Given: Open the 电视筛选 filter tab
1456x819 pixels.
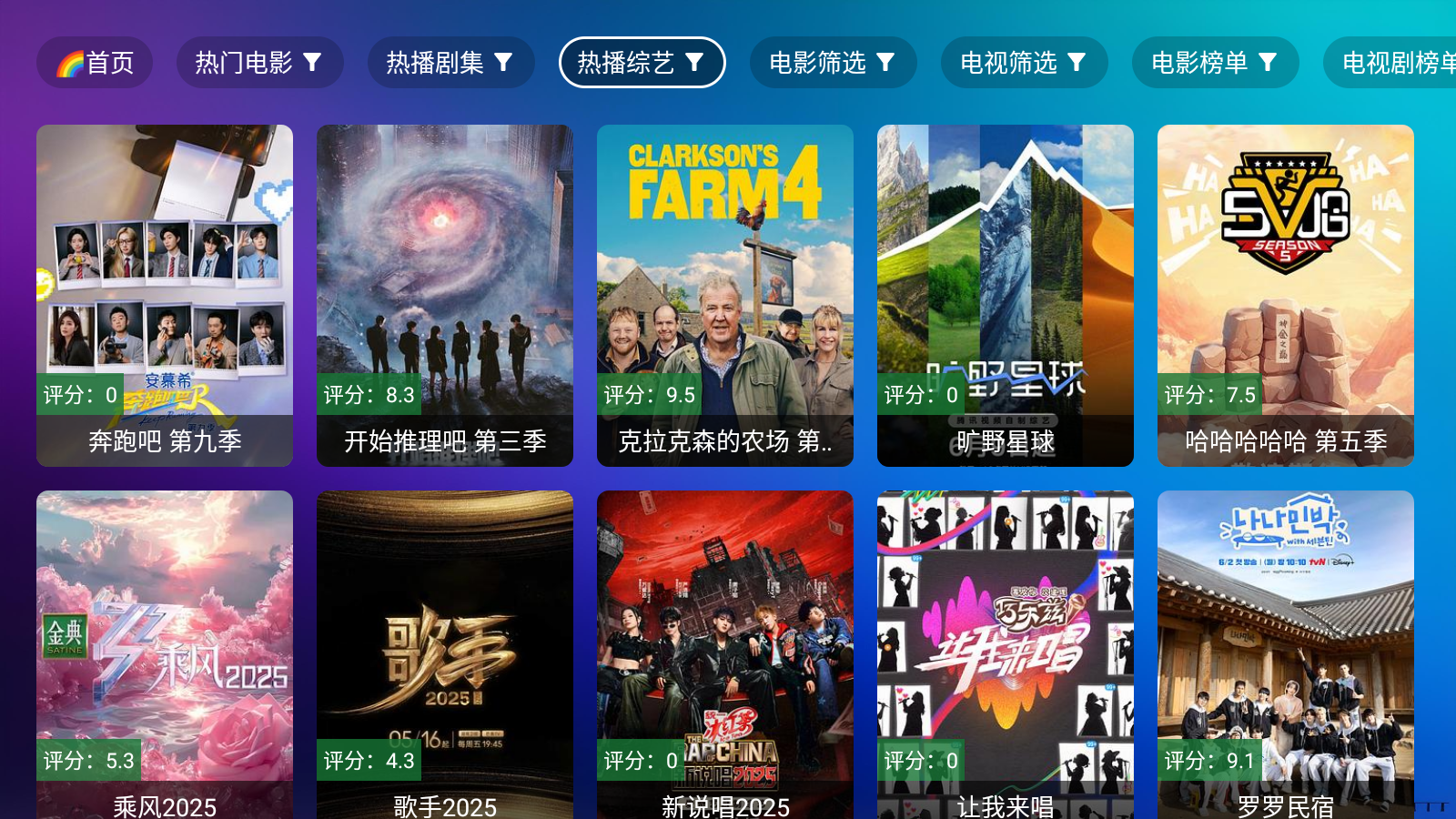Looking at the screenshot, I should pyautogui.click(x=1024, y=63).
